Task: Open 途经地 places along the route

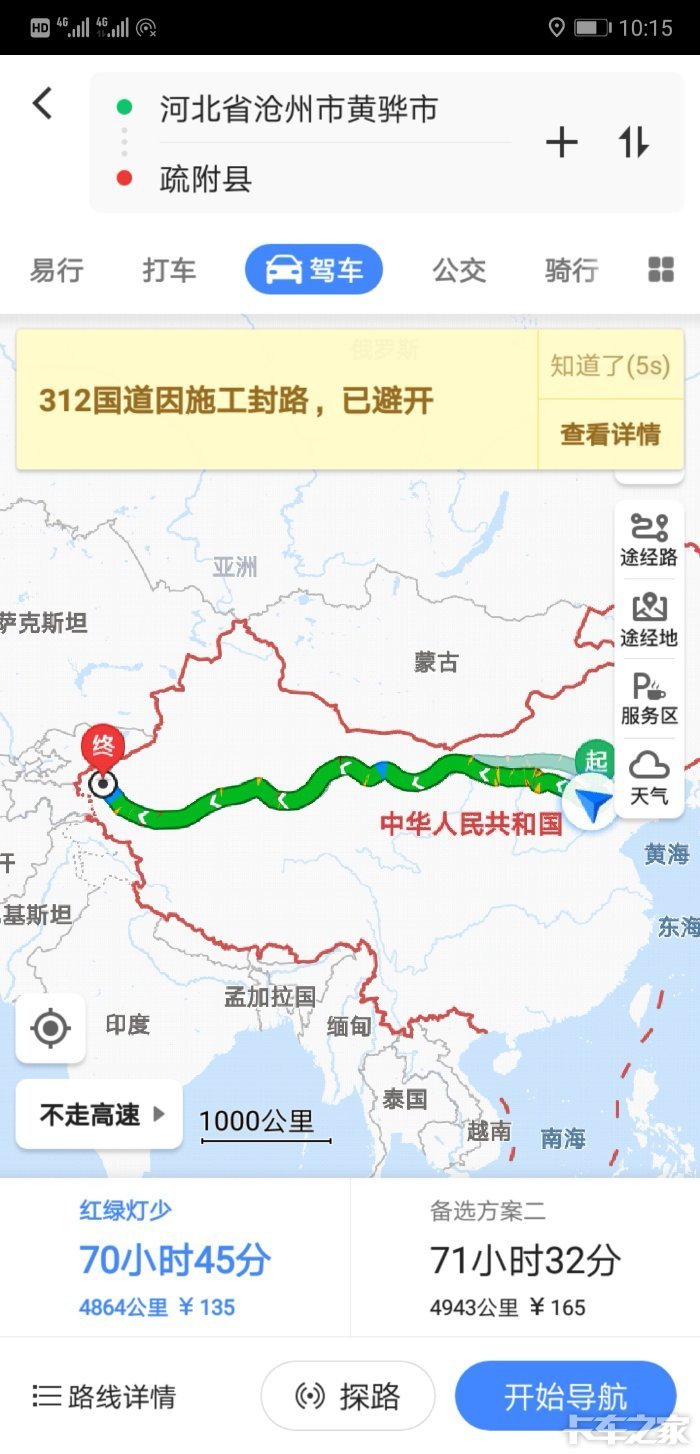Action: [649, 620]
